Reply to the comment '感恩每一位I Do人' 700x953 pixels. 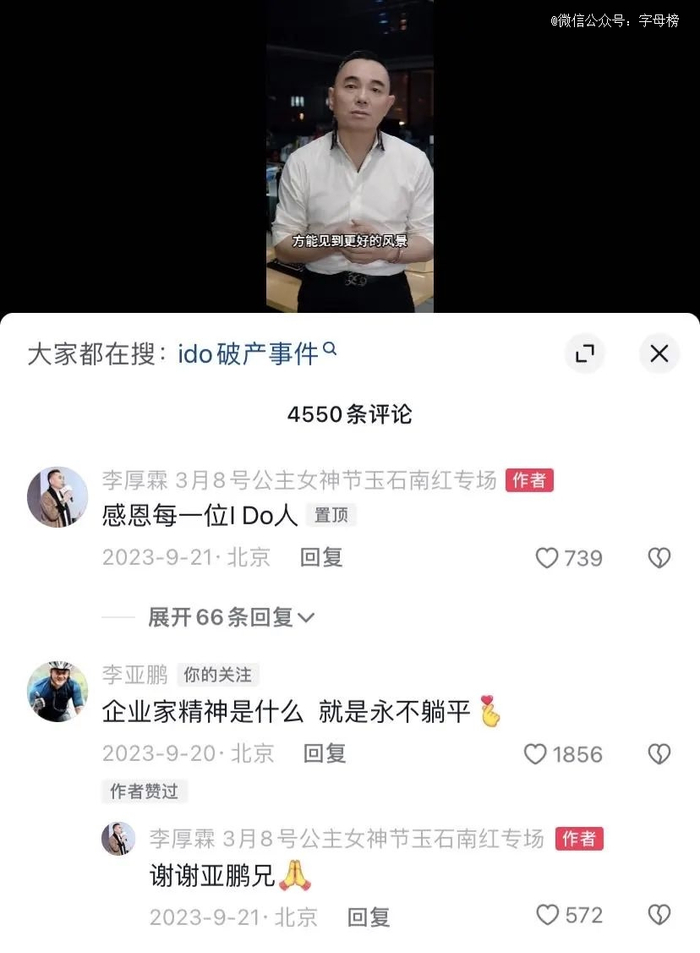(x=321, y=558)
